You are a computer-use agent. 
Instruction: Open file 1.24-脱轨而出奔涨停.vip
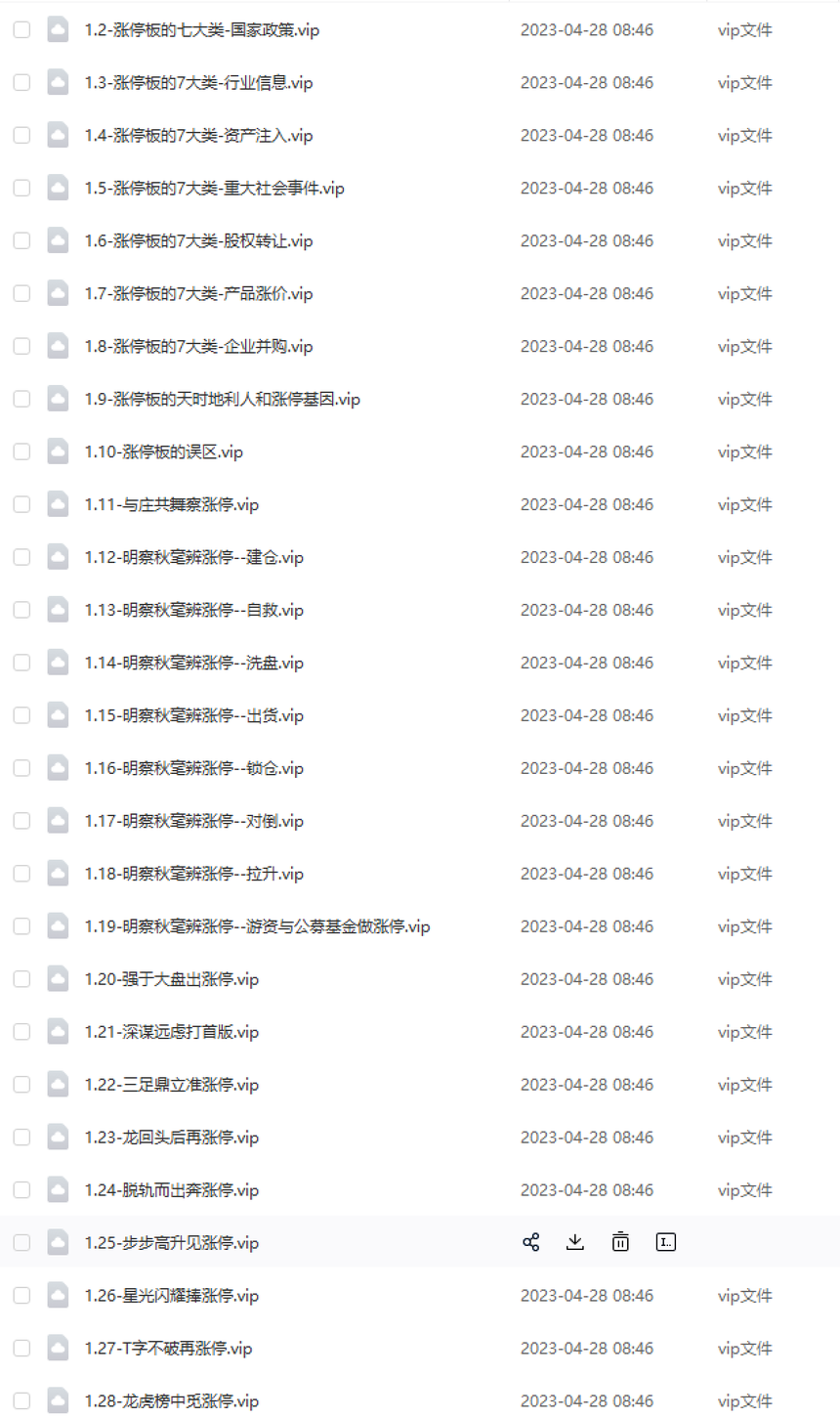(x=171, y=1190)
